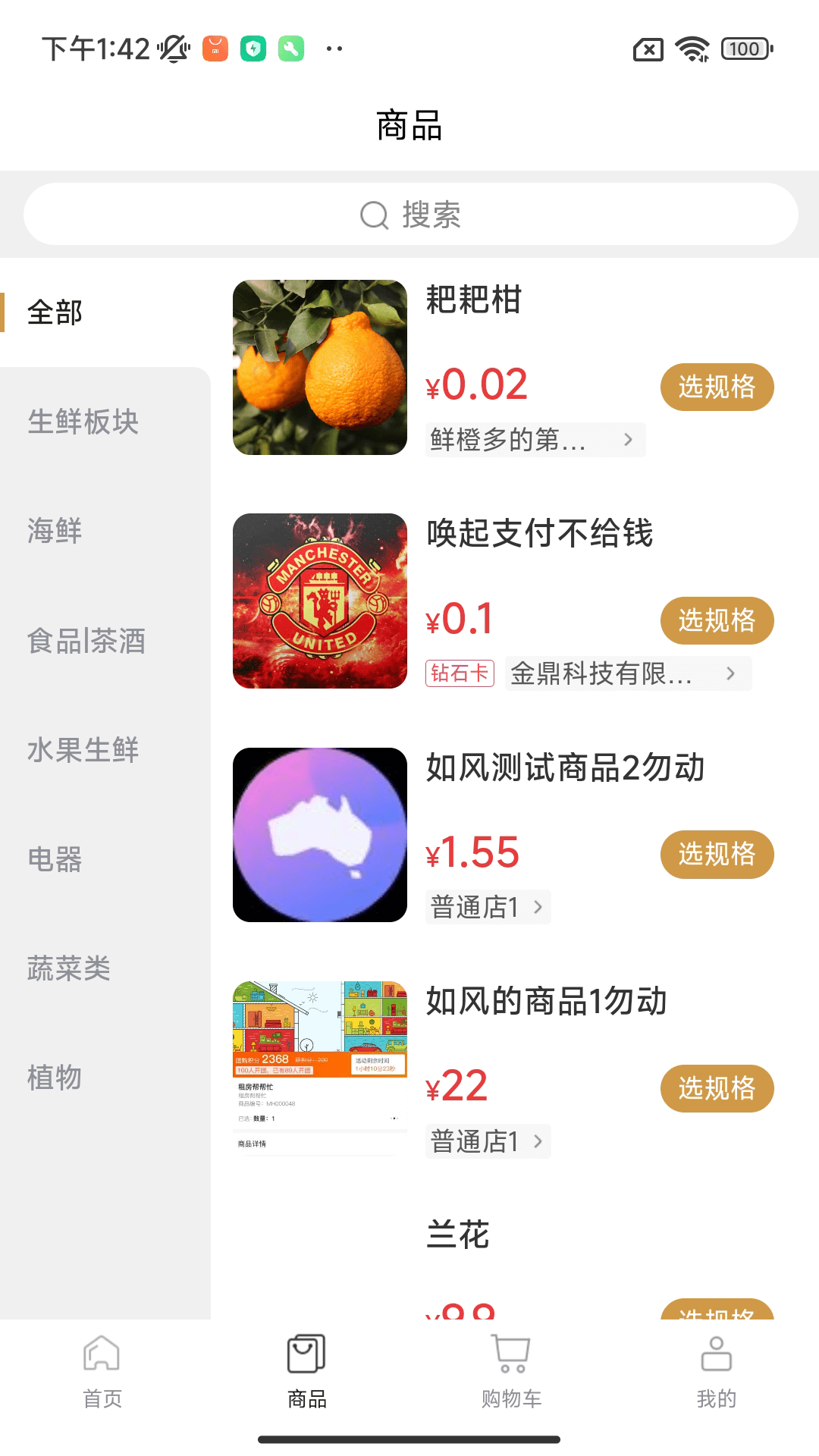
Task: Choose specs for 耙耙柑
Action: (717, 387)
